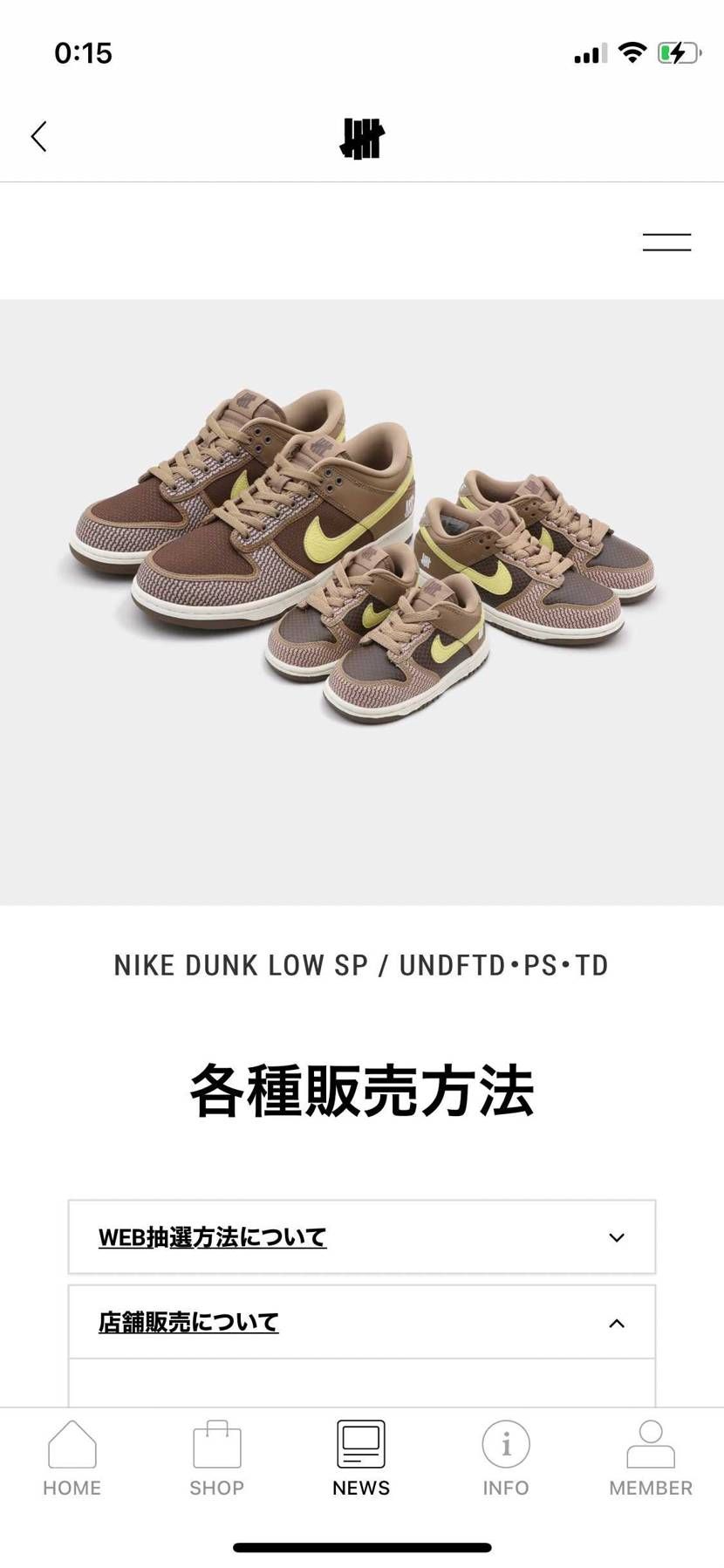The height and width of the screenshot is (1568, 724).
Task: Collapse the 店舗販売について section
Action: (x=362, y=1322)
